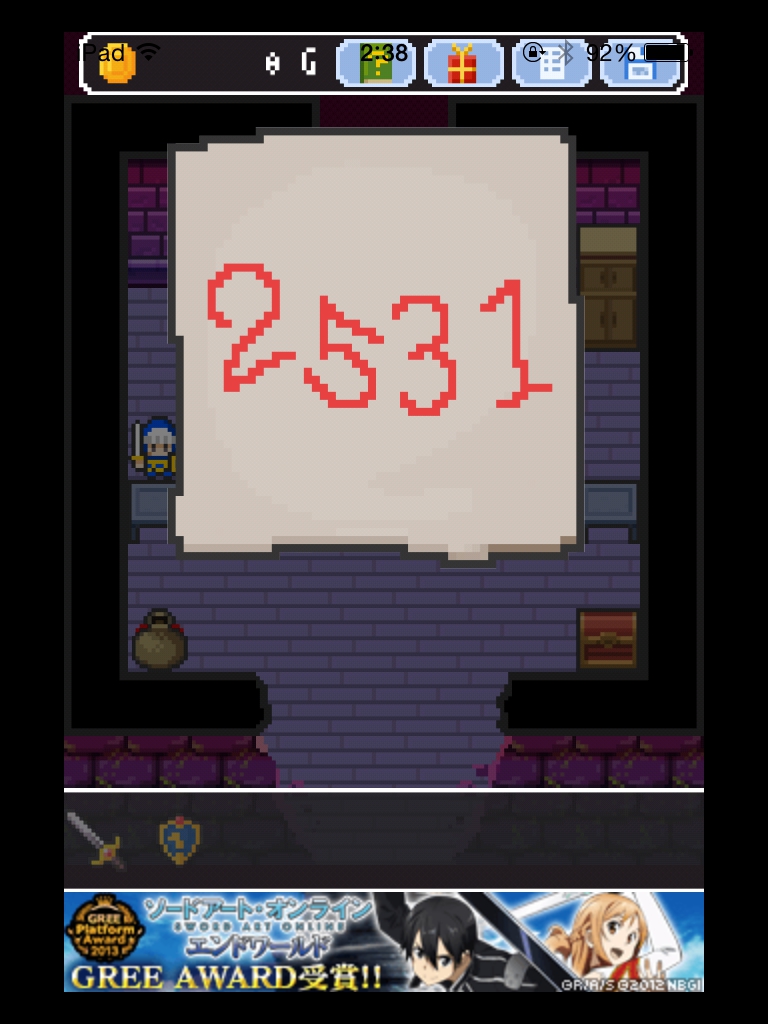This screenshot has width=768, height=1024.
Task: Select the sword in the inventory
Action: pos(96,838)
